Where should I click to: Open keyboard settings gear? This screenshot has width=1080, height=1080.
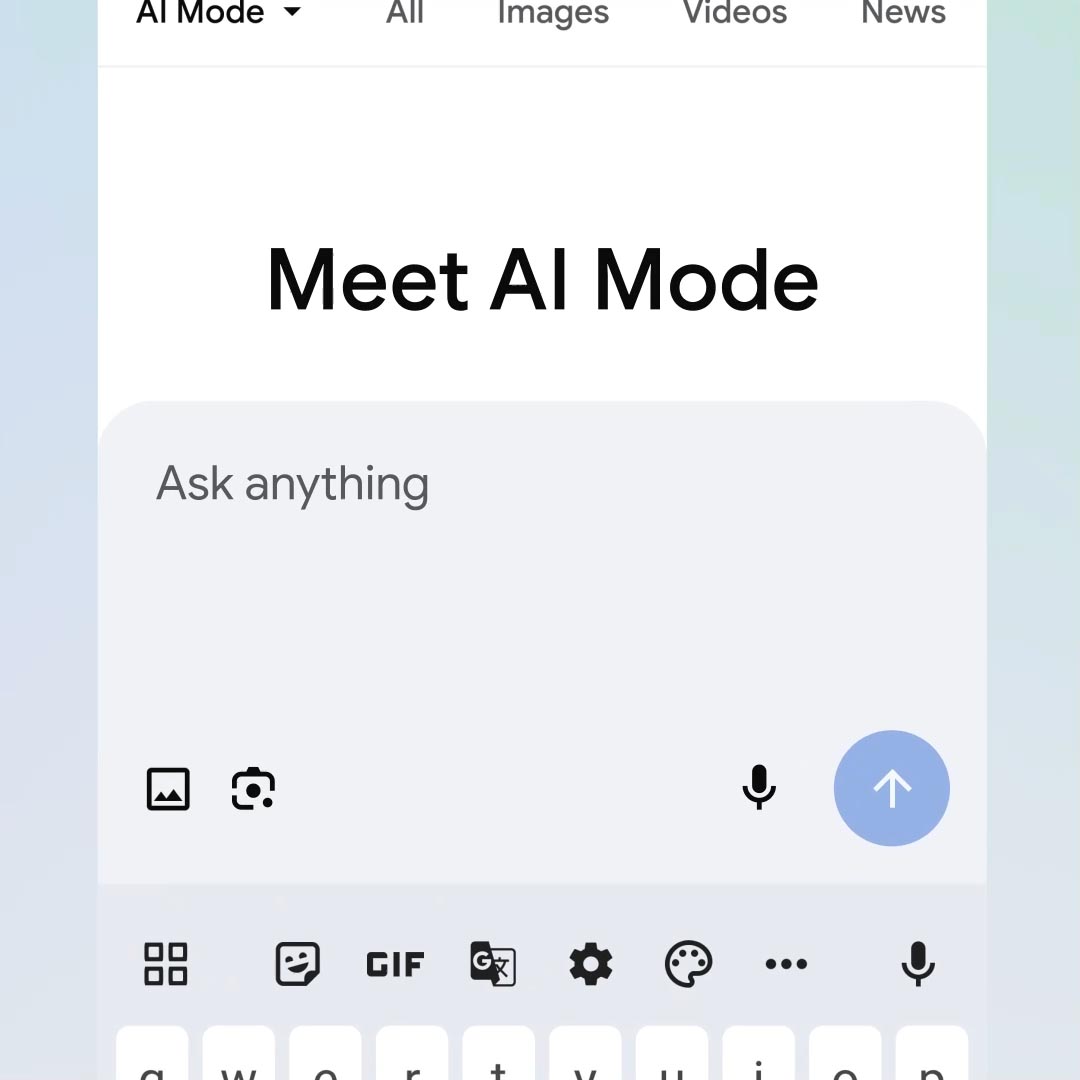pos(591,964)
